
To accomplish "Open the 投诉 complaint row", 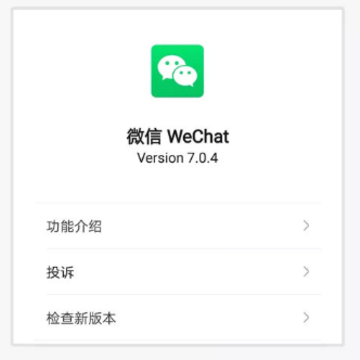I will 178,272.
